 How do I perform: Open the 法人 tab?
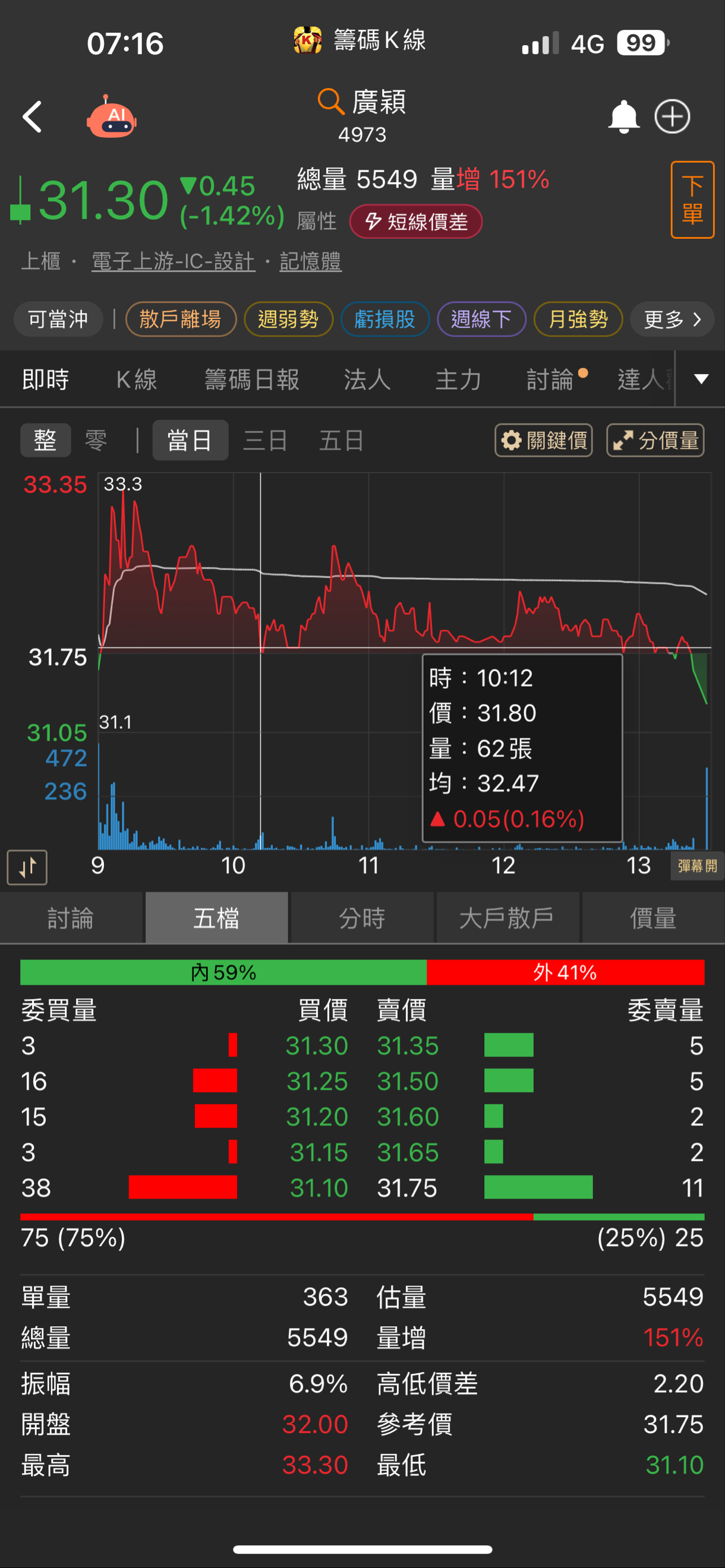pos(367,380)
